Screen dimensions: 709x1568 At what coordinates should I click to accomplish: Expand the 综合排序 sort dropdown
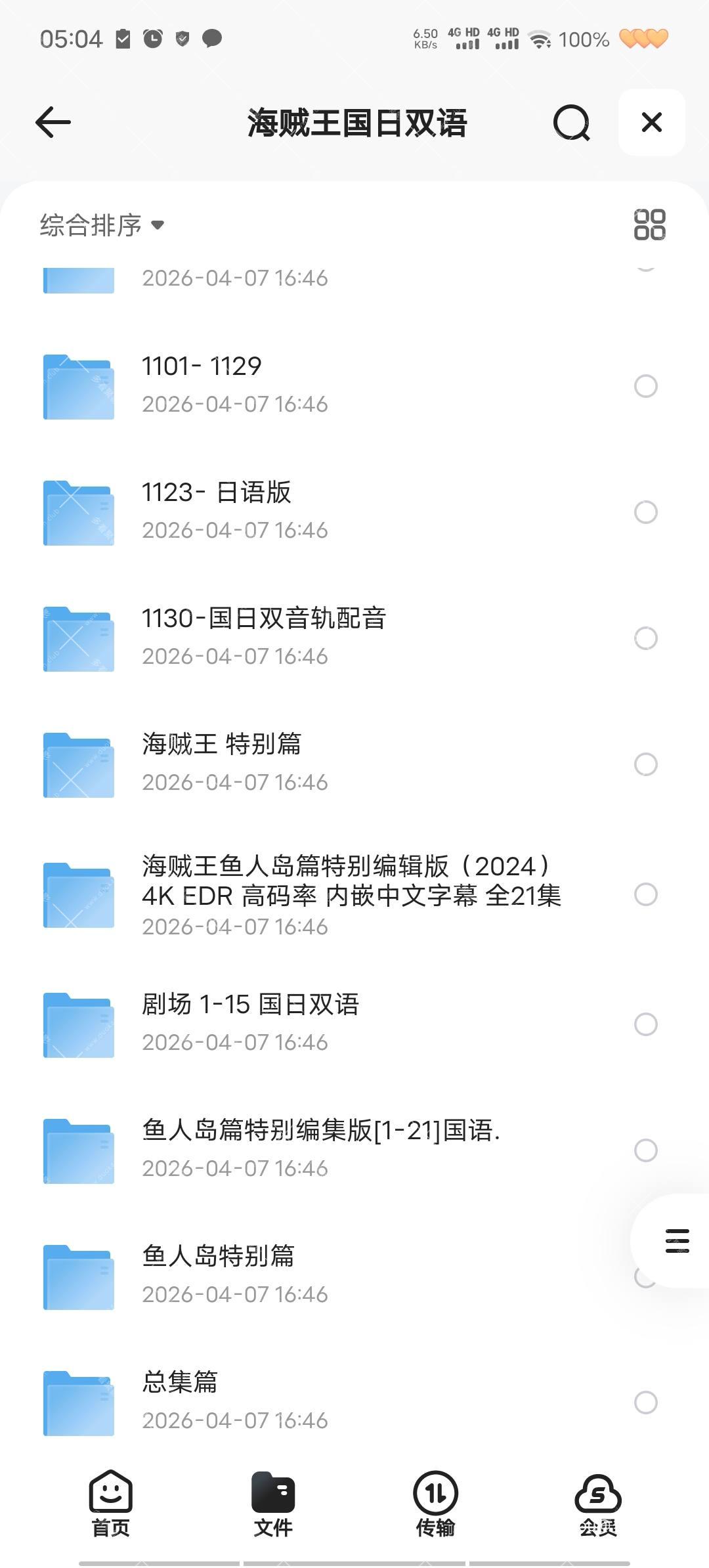(x=102, y=225)
